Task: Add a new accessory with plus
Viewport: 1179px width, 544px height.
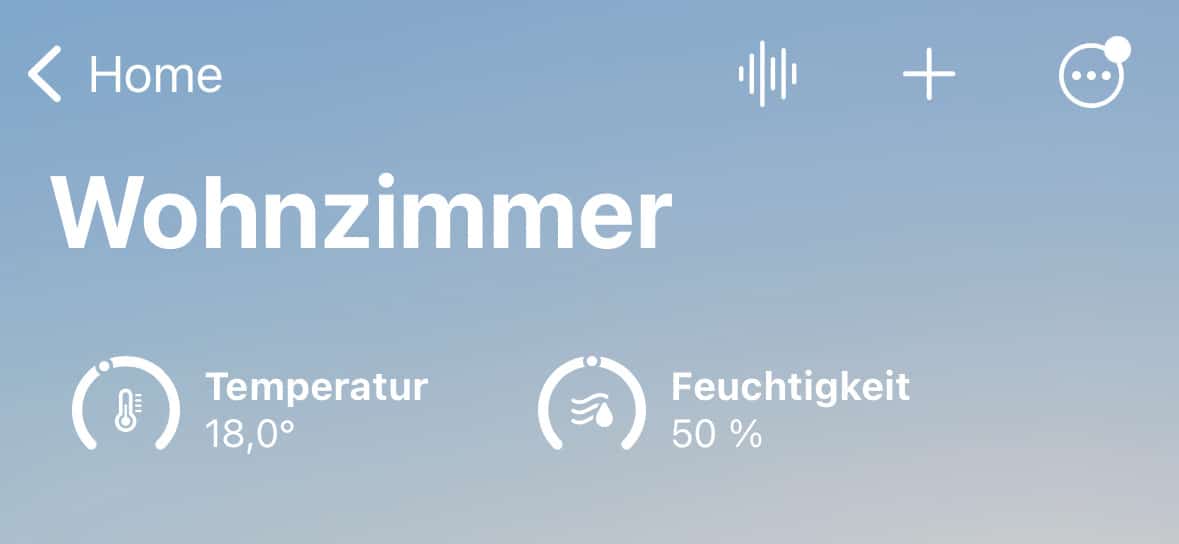Action: (x=929, y=74)
